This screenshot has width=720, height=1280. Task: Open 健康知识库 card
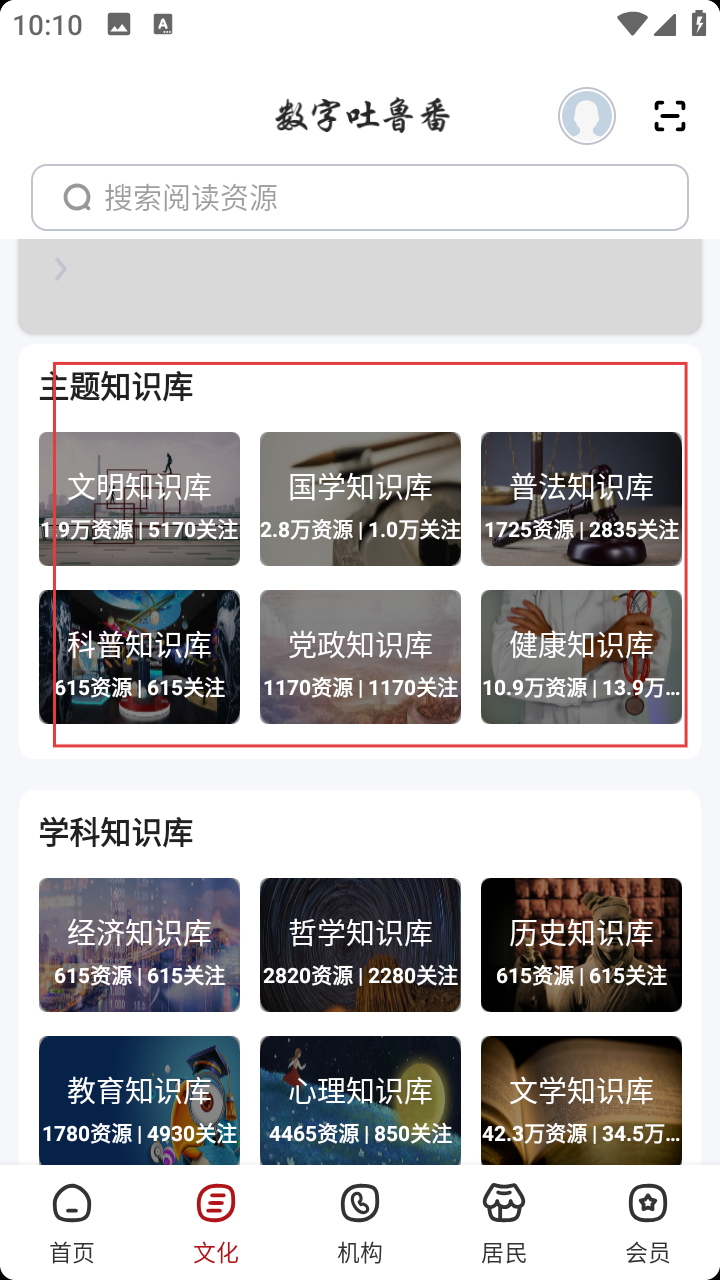click(x=581, y=657)
